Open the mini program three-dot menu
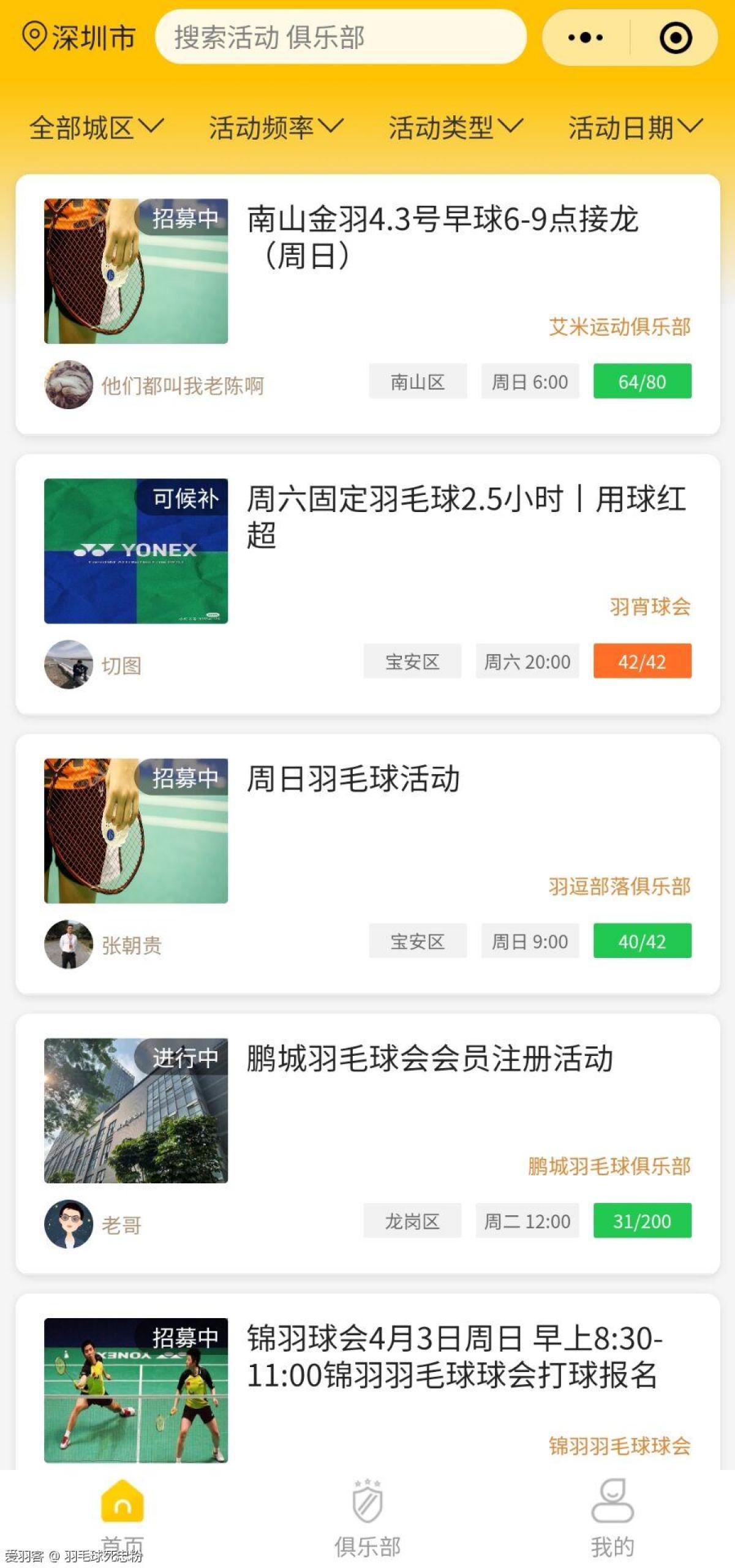 (585, 38)
